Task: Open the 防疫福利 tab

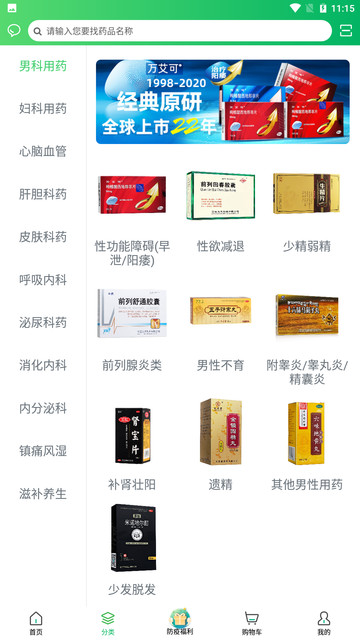Action: pos(180,622)
